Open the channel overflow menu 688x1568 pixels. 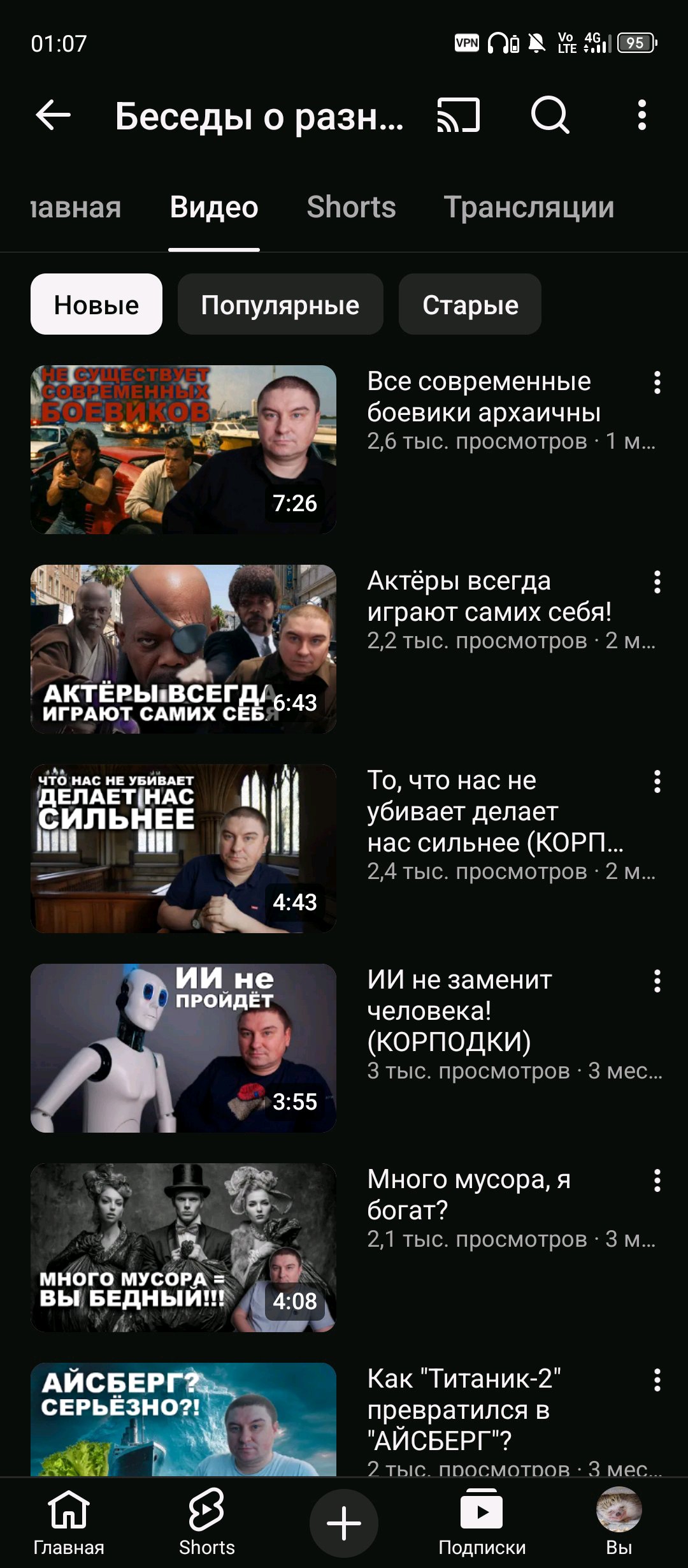click(642, 115)
